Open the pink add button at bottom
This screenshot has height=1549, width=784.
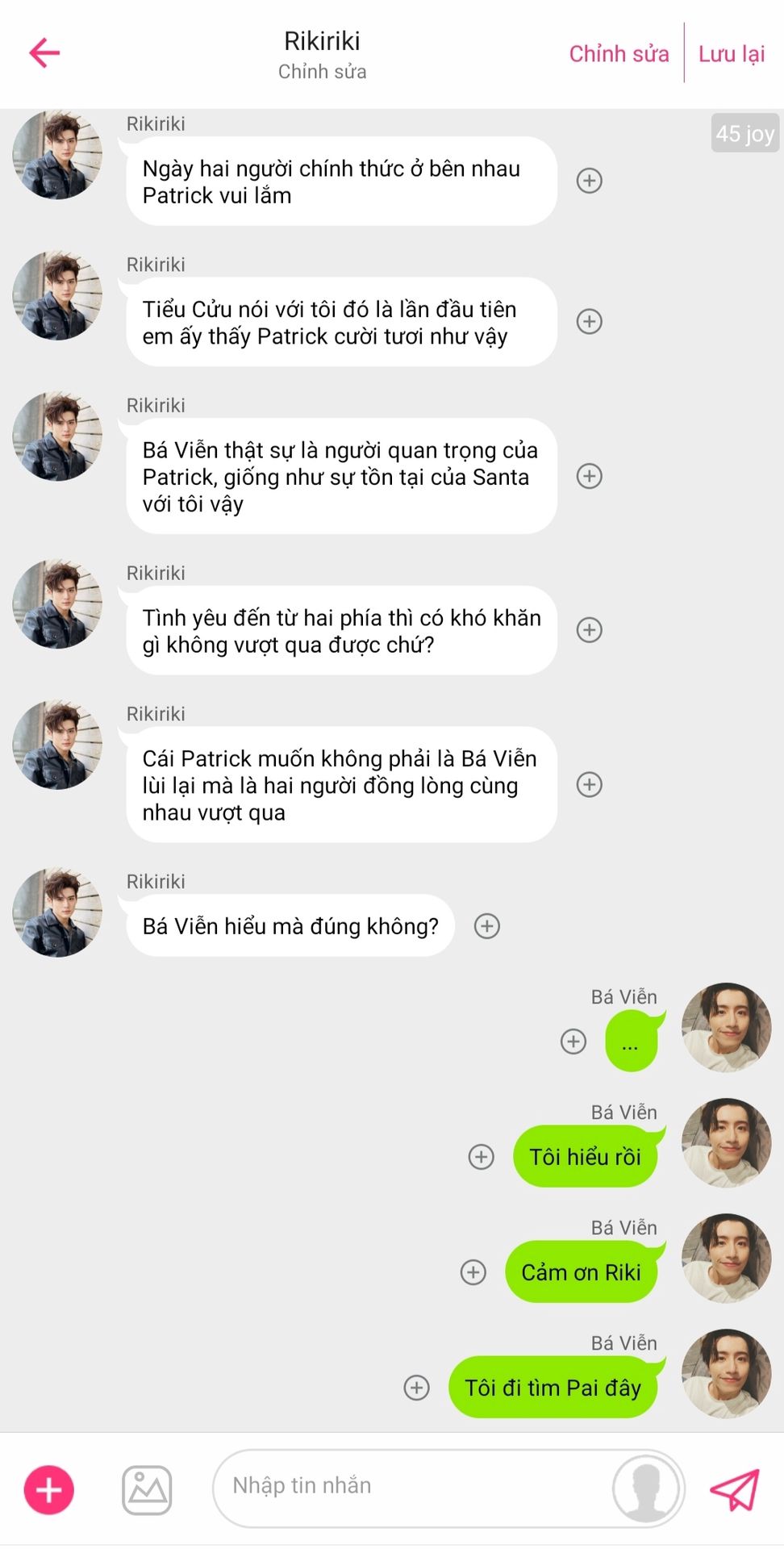click(x=49, y=1489)
